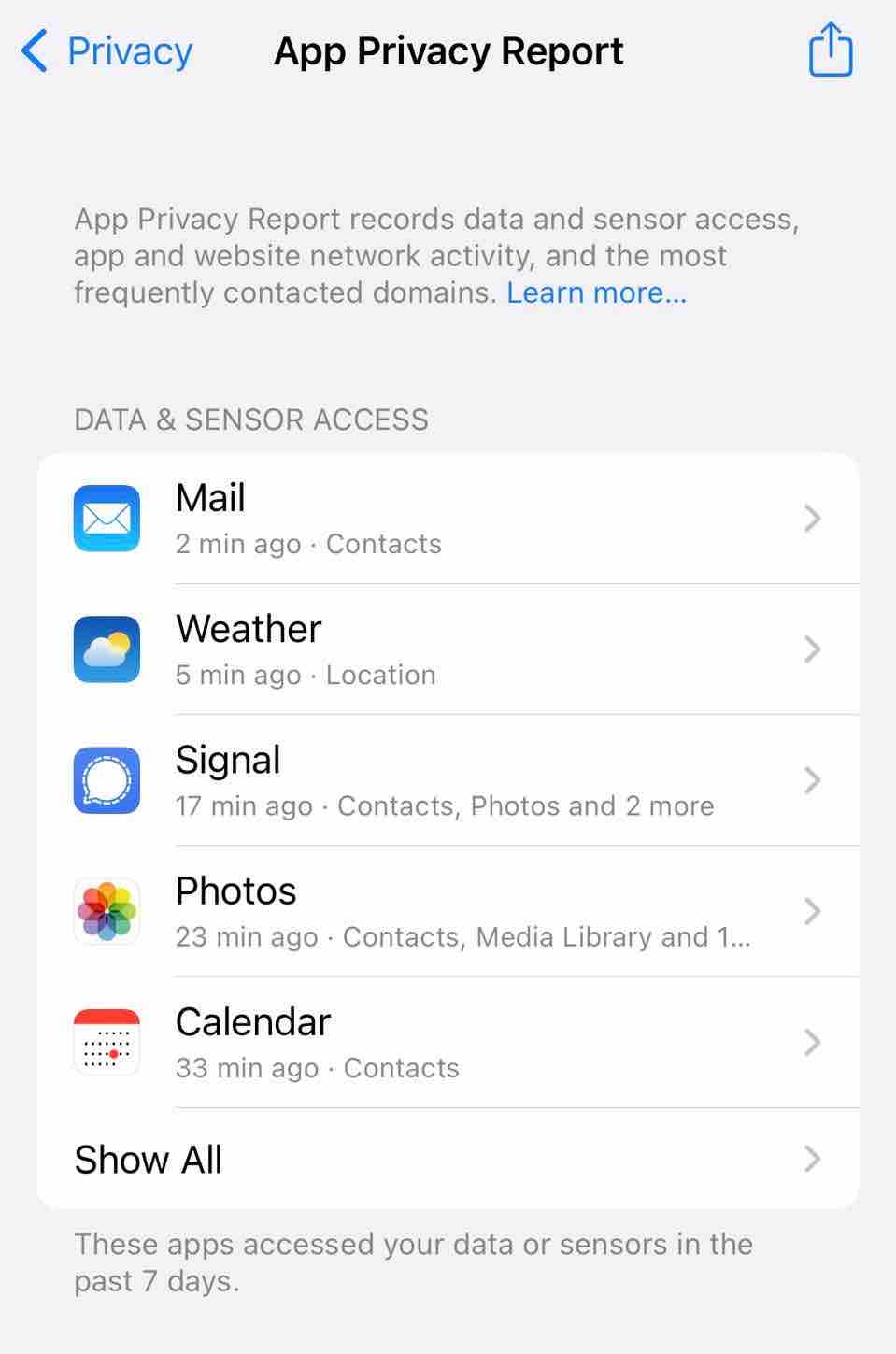Expand the Mail row details chevron
The width and height of the screenshot is (896, 1354).
(x=812, y=519)
